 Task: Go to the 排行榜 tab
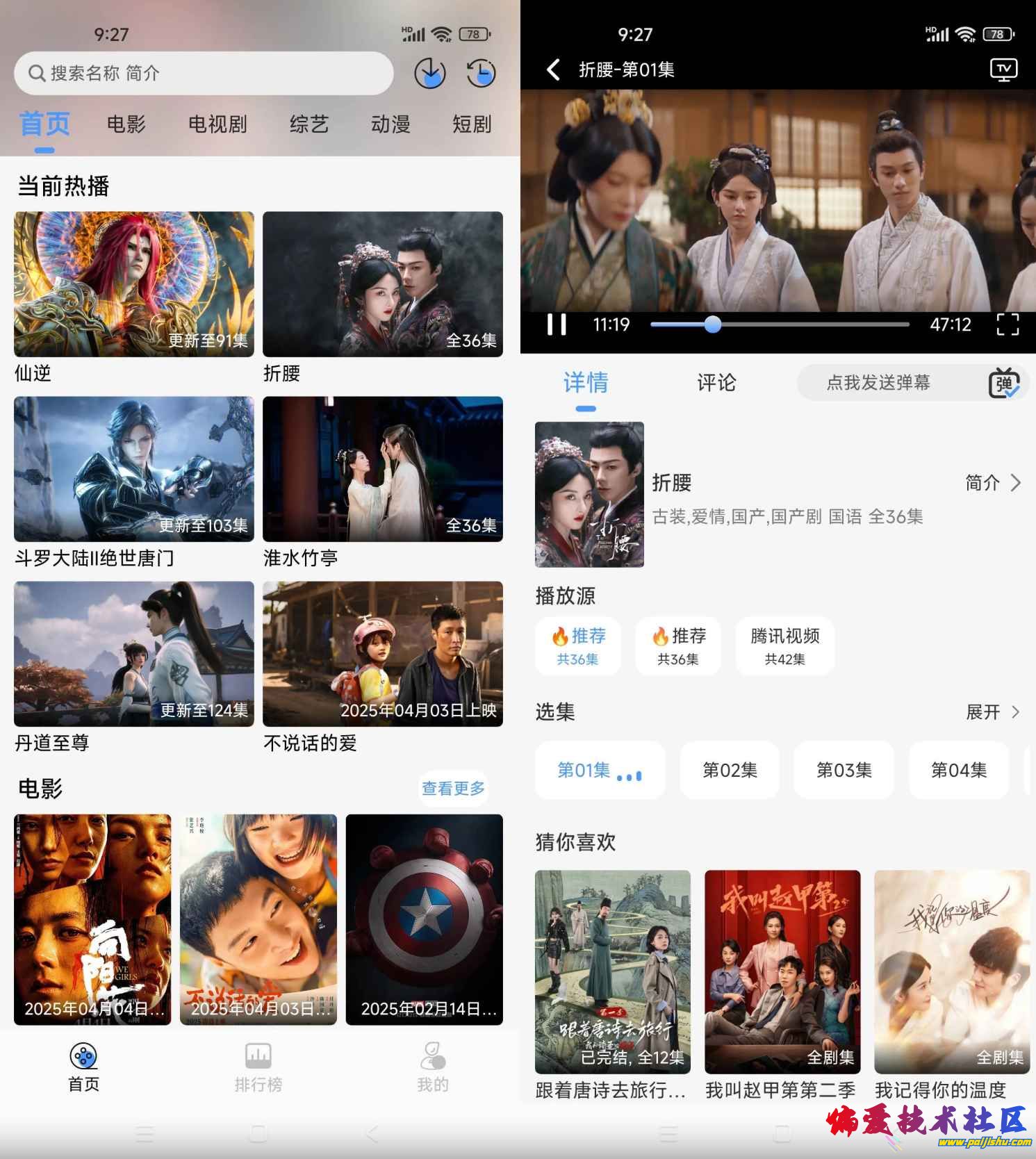click(258, 1067)
